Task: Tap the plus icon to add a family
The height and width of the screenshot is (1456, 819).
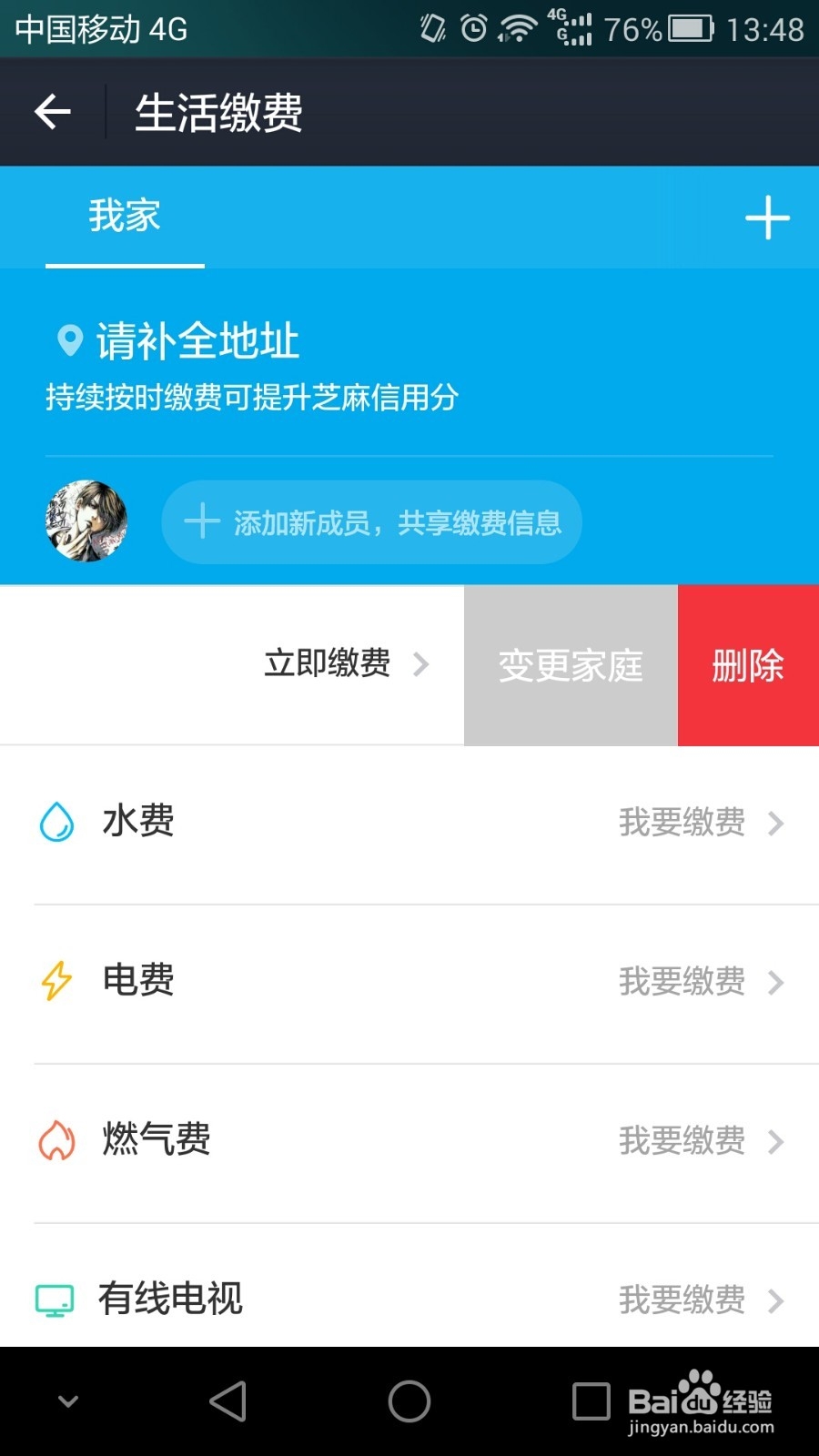Action: pos(767,217)
